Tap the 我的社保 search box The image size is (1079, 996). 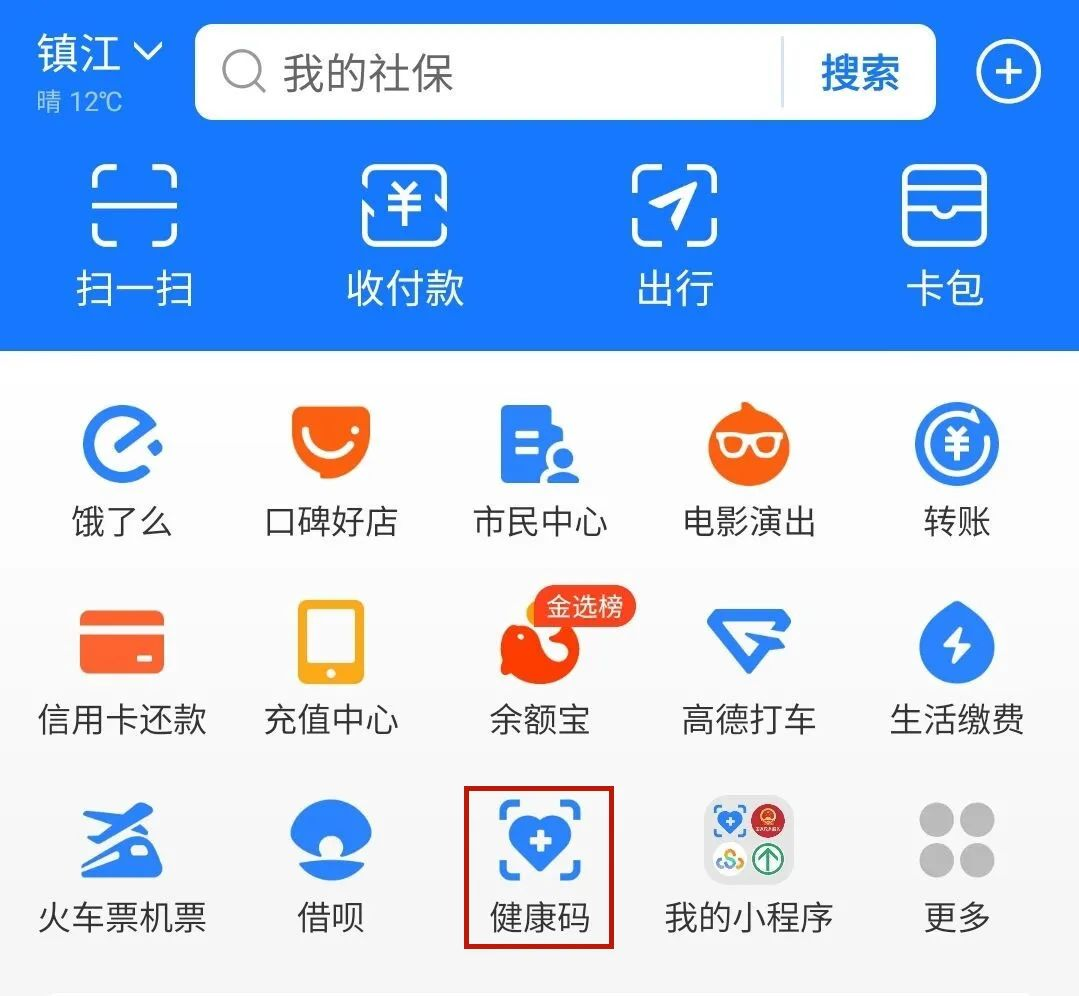click(x=490, y=74)
